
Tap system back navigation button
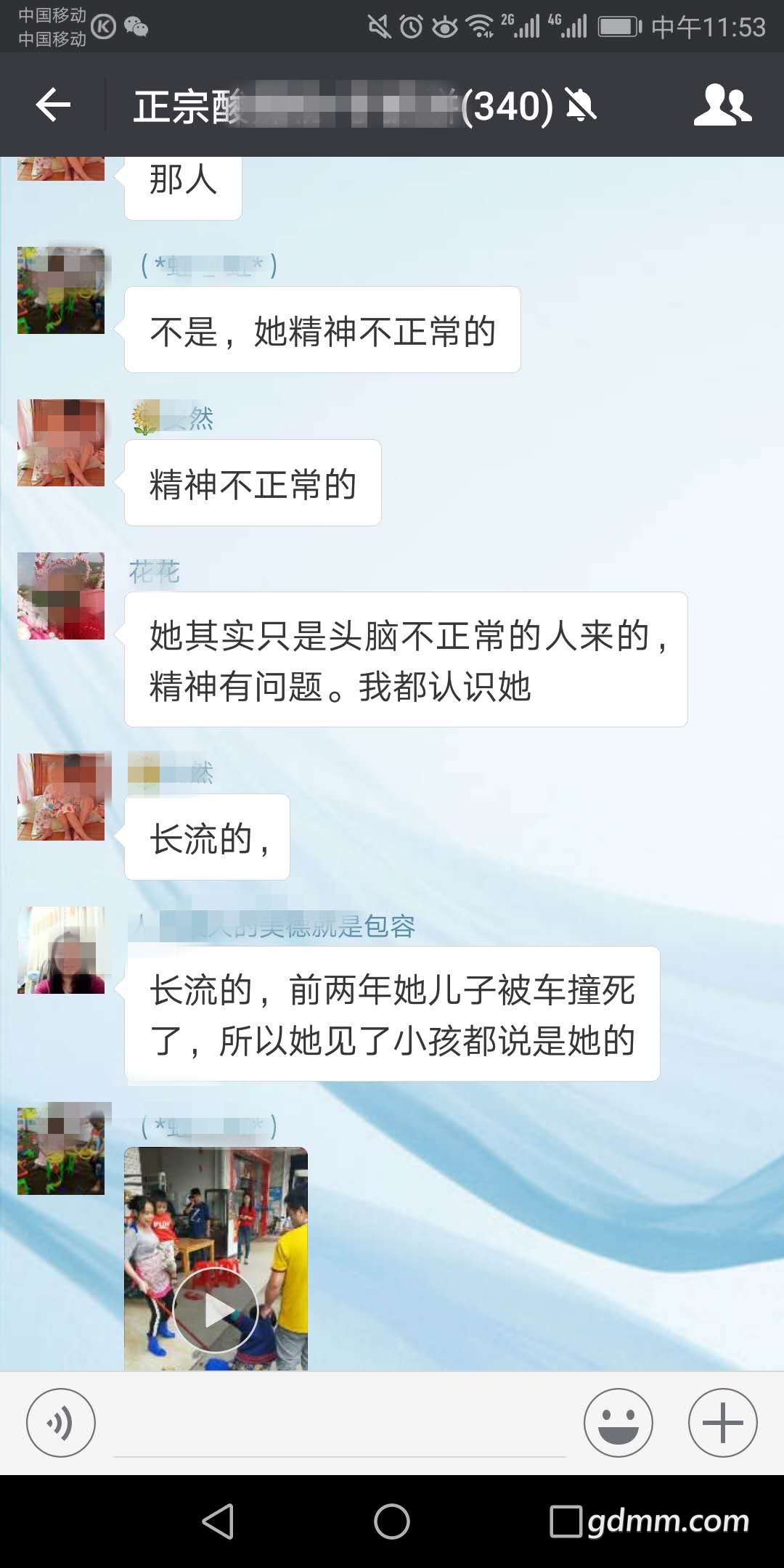(x=218, y=1522)
